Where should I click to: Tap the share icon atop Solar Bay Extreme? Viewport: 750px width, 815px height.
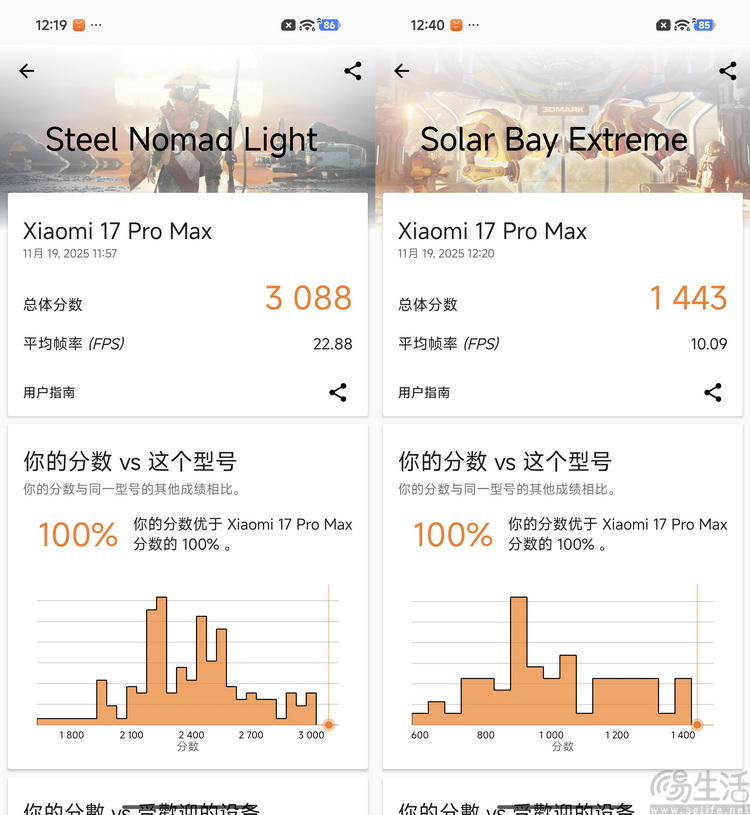(x=727, y=71)
